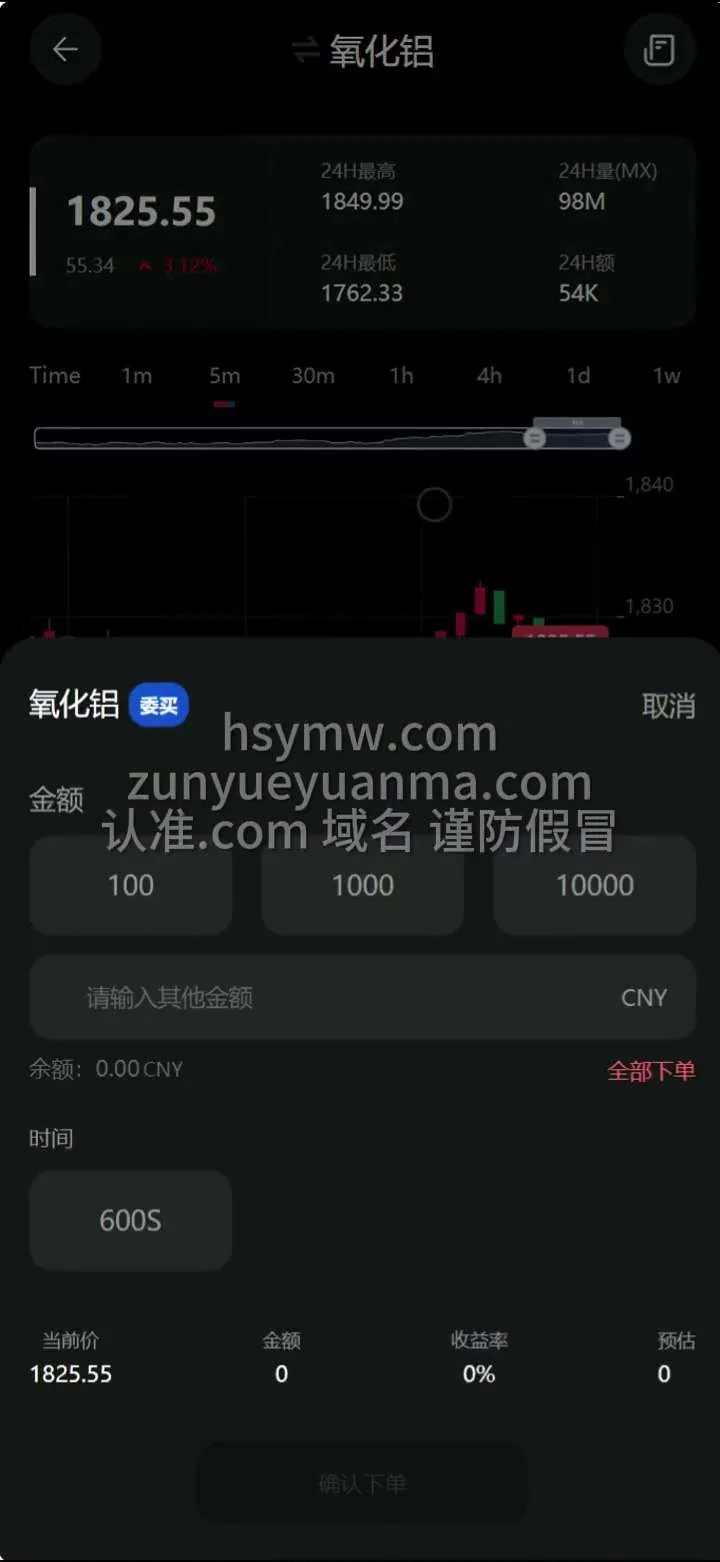Screen dimensions: 720x1562
Task: Select the 600S time option
Action: coord(131,1220)
